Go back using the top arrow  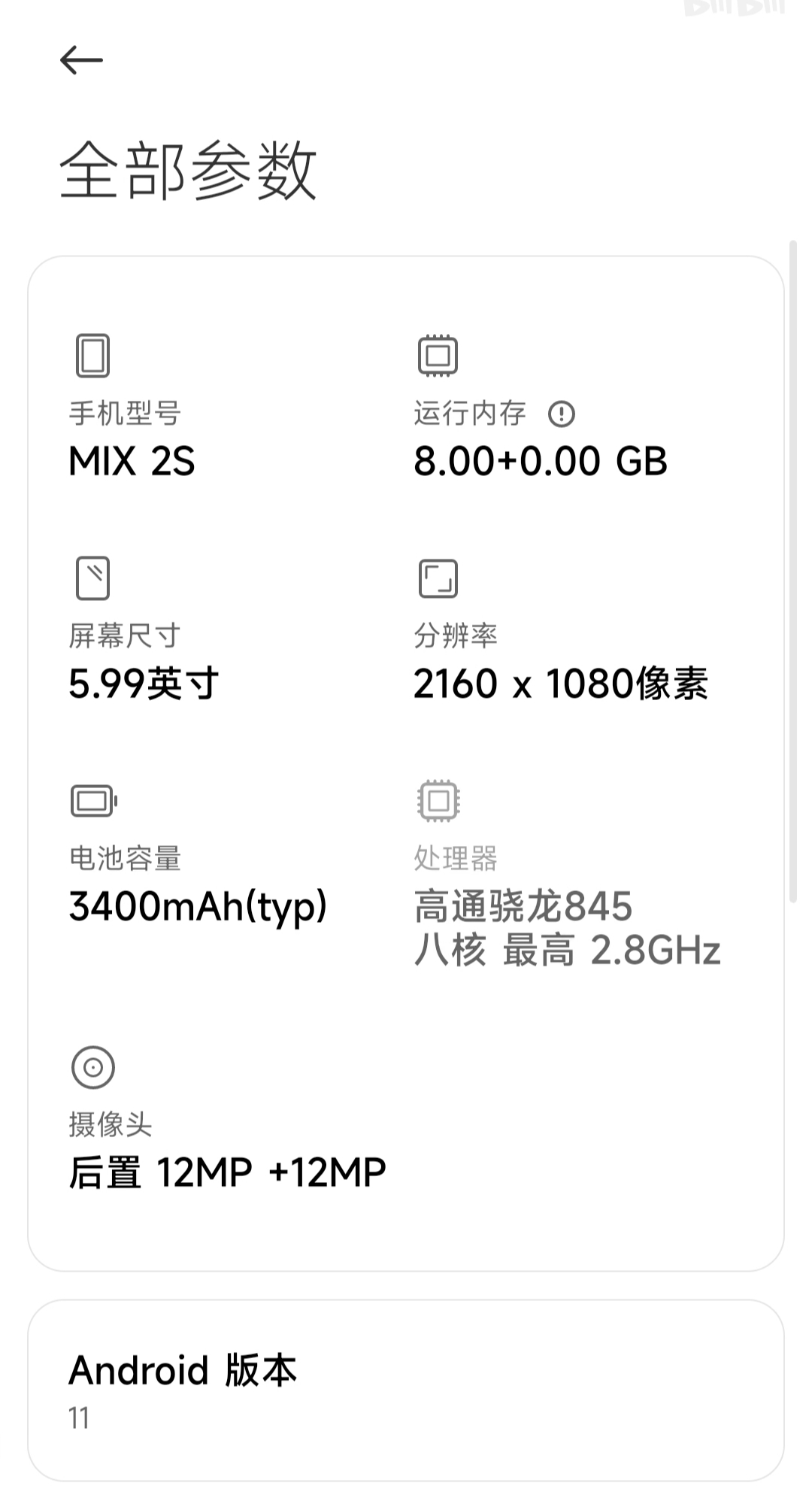pos(81,60)
